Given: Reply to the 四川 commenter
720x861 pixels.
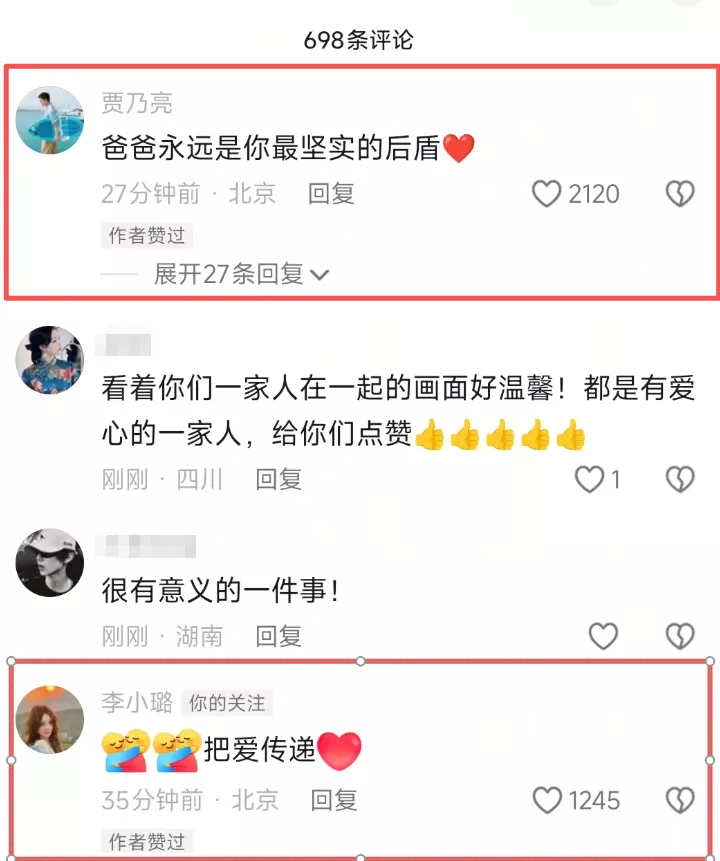Looking at the screenshot, I should tap(278, 479).
